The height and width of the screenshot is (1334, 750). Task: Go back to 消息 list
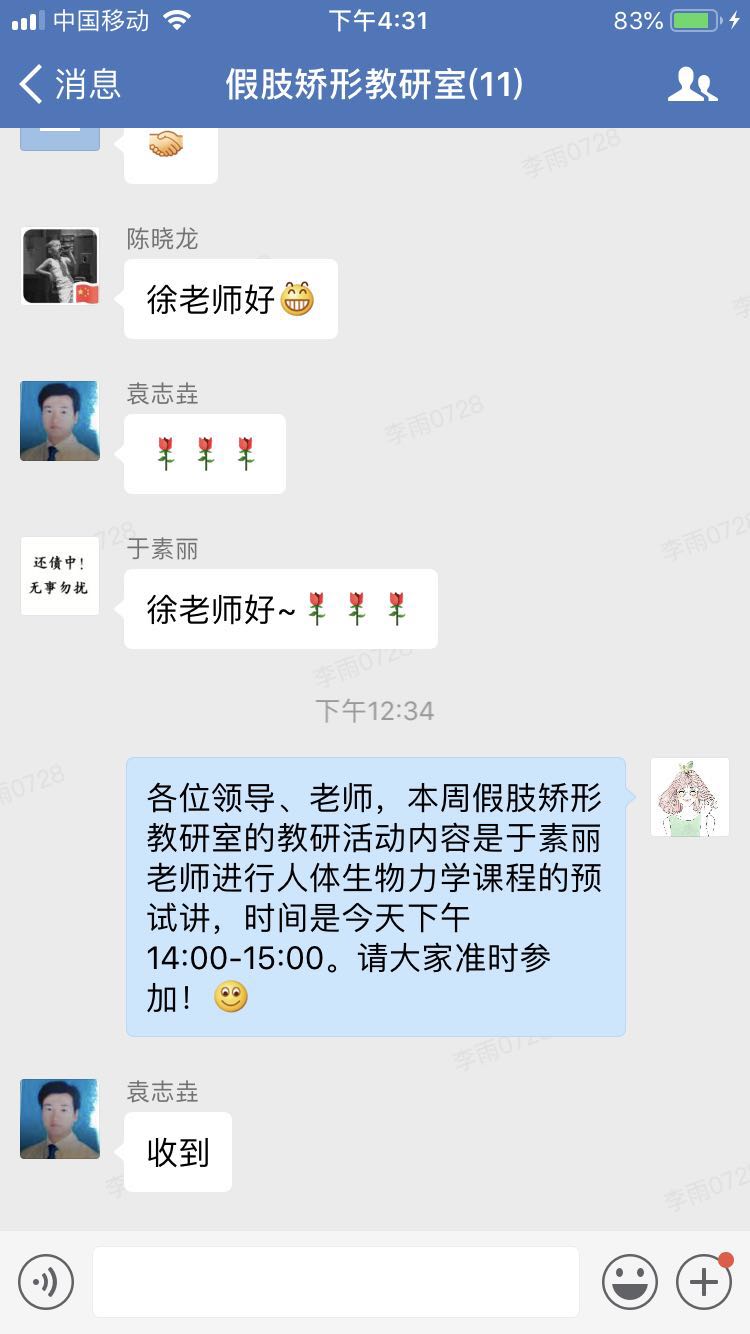coord(70,85)
